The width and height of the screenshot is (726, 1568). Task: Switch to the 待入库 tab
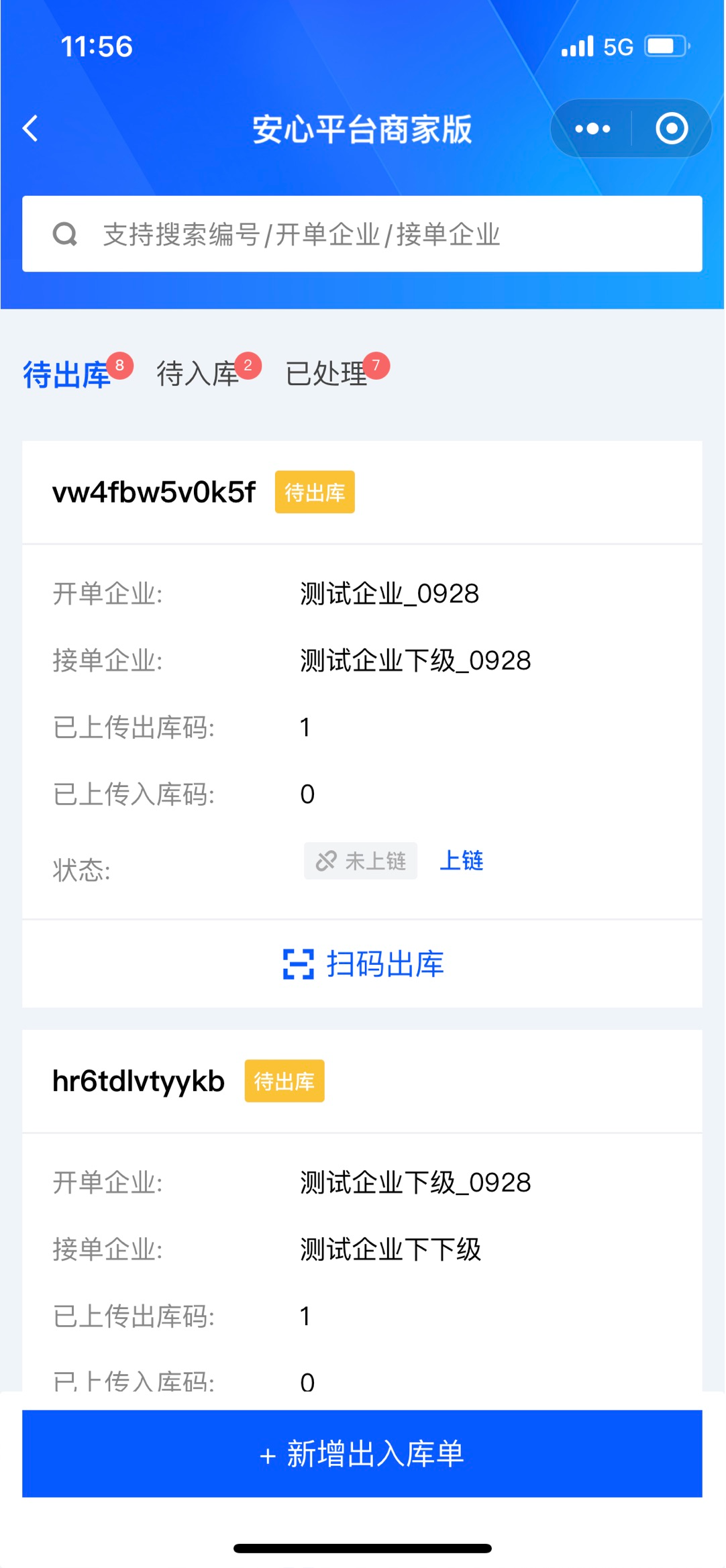pyautogui.click(x=198, y=374)
